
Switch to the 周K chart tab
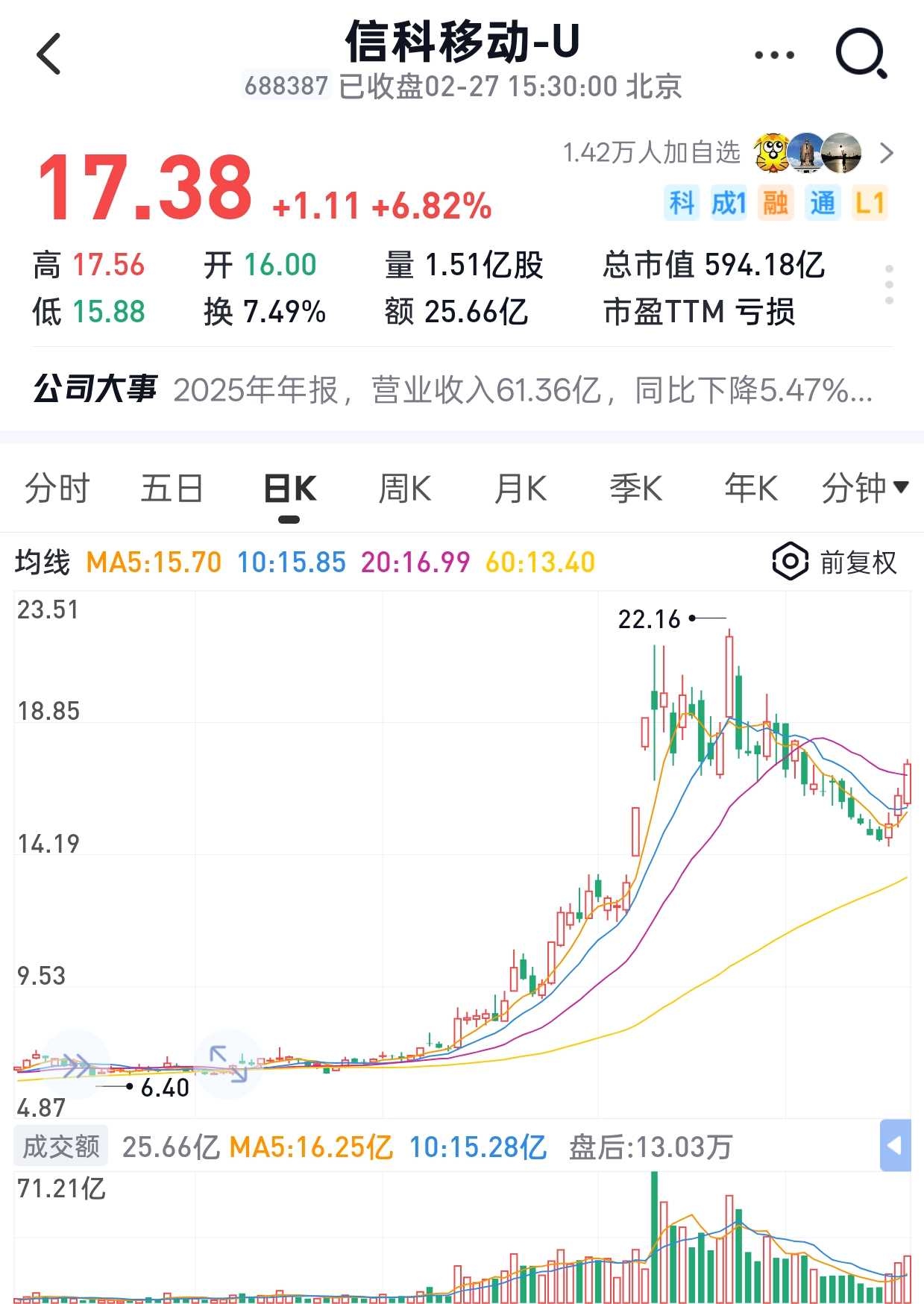405,489
